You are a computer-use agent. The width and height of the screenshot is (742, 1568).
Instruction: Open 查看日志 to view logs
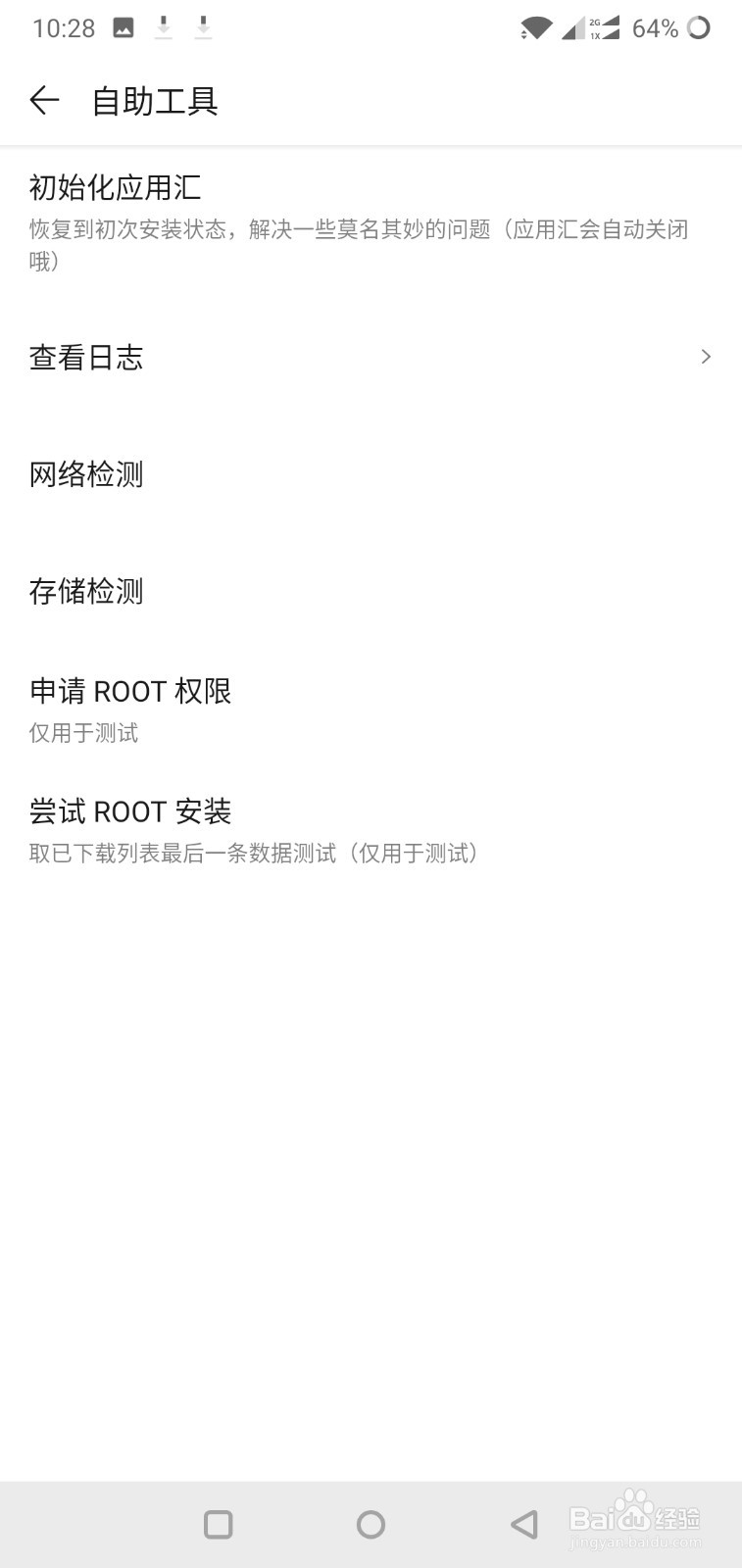click(x=86, y=358)
